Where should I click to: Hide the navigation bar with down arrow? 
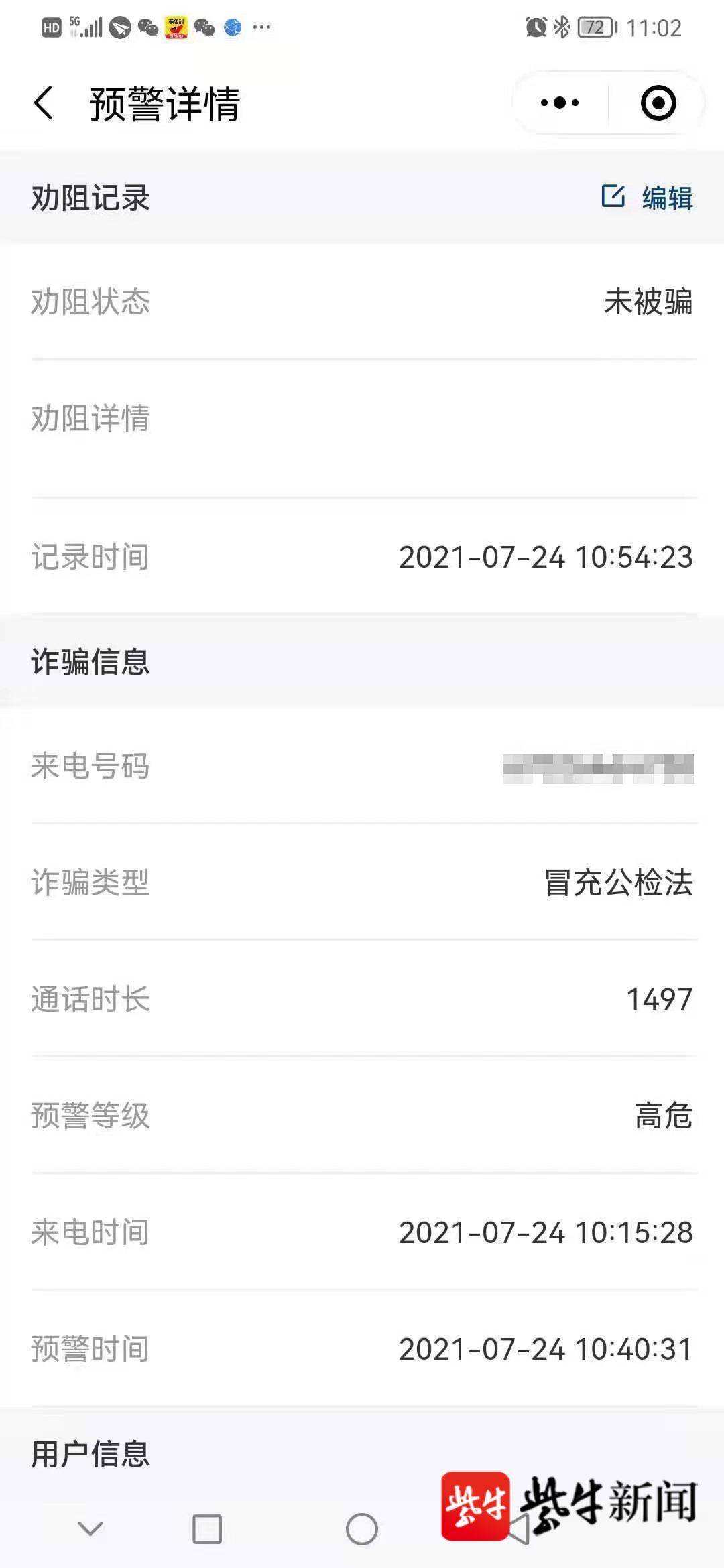(90, 1528)
